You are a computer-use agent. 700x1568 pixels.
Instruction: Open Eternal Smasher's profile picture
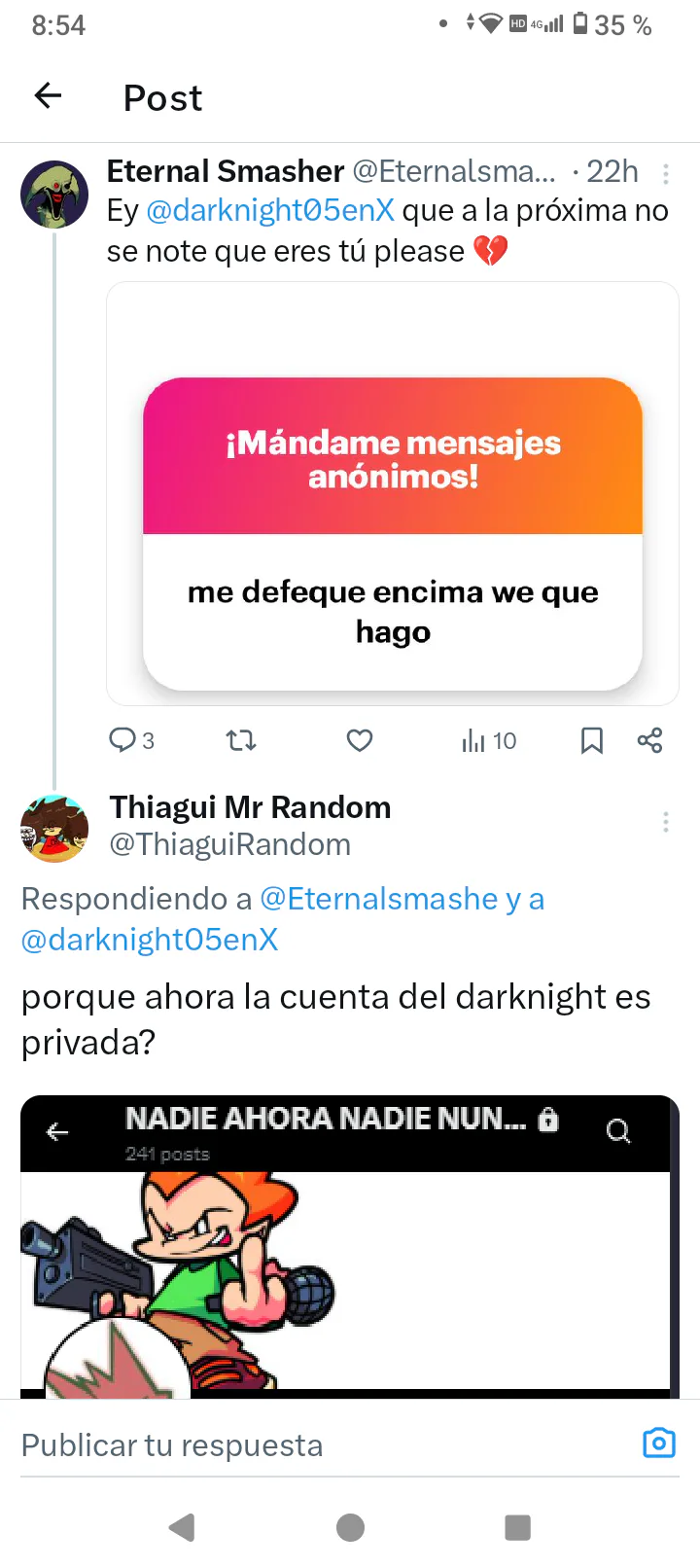pos(54,195)
